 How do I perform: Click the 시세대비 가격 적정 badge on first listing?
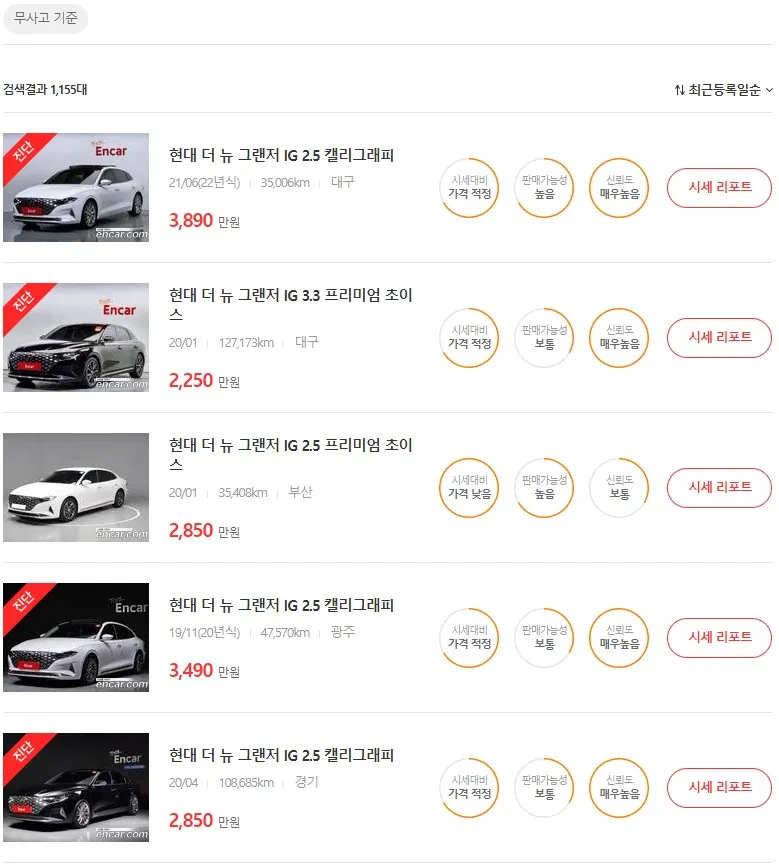point(468,188)
